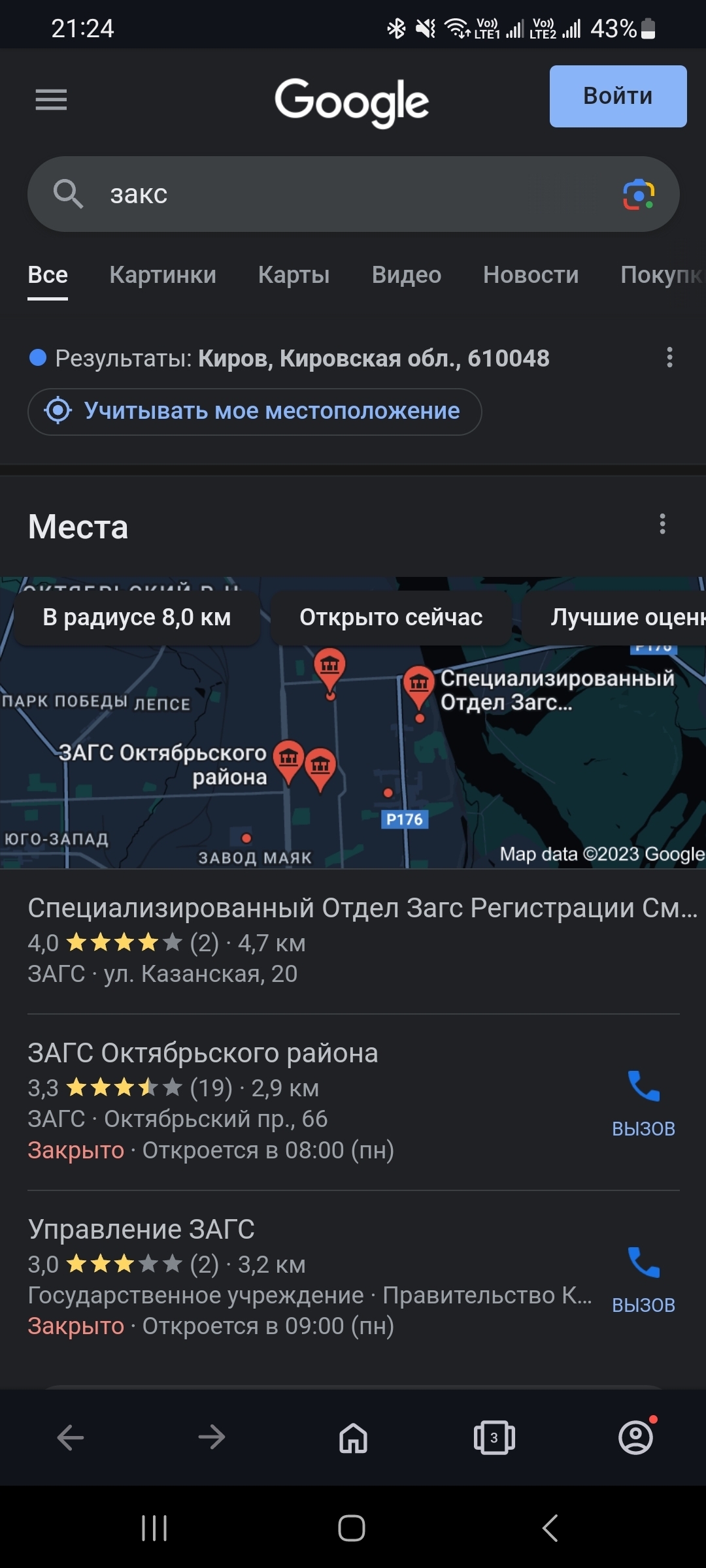
Task: Open the hamburger menu
Action: 51,99
